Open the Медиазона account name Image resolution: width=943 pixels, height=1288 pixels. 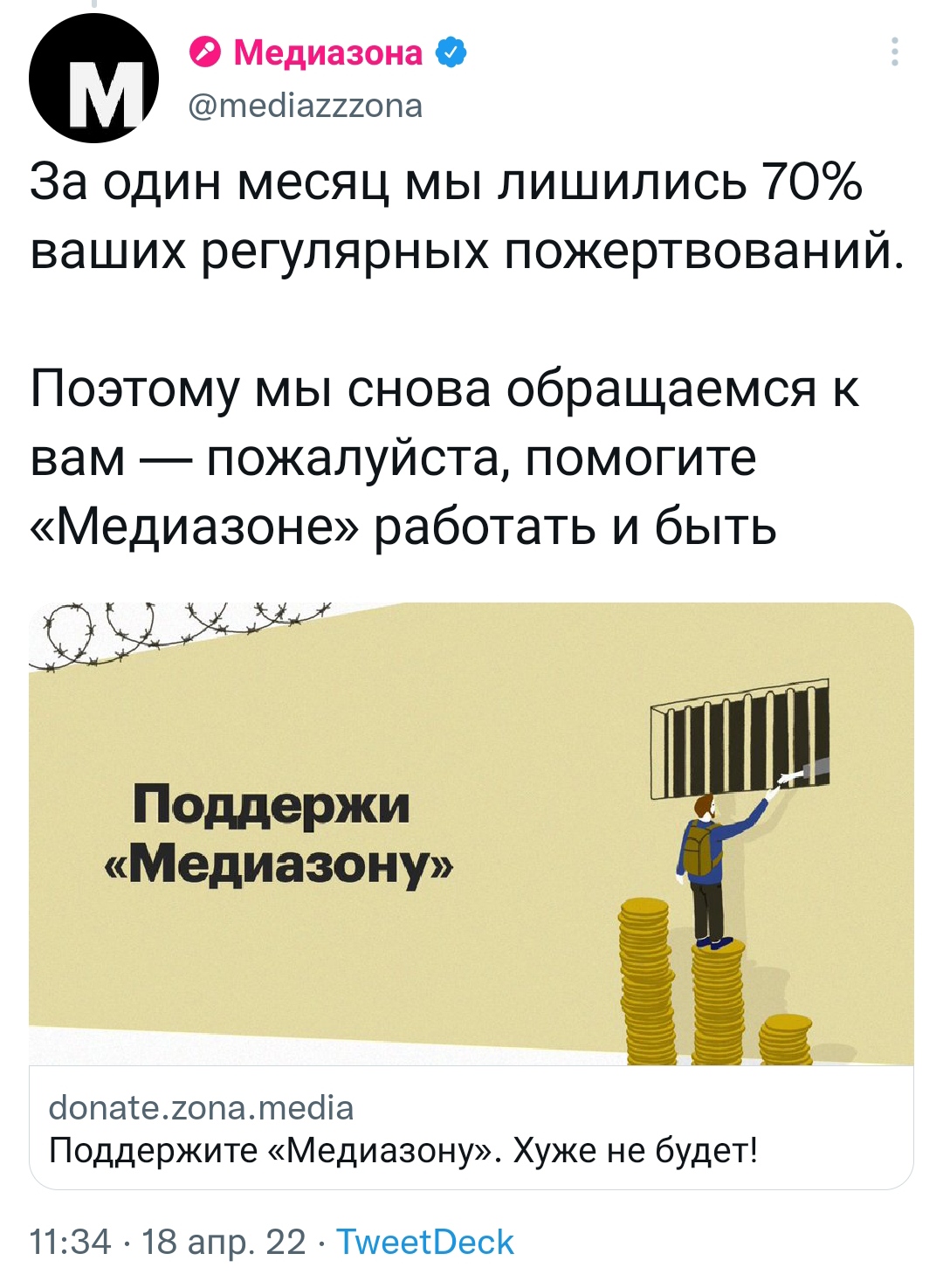coord(327,53)
